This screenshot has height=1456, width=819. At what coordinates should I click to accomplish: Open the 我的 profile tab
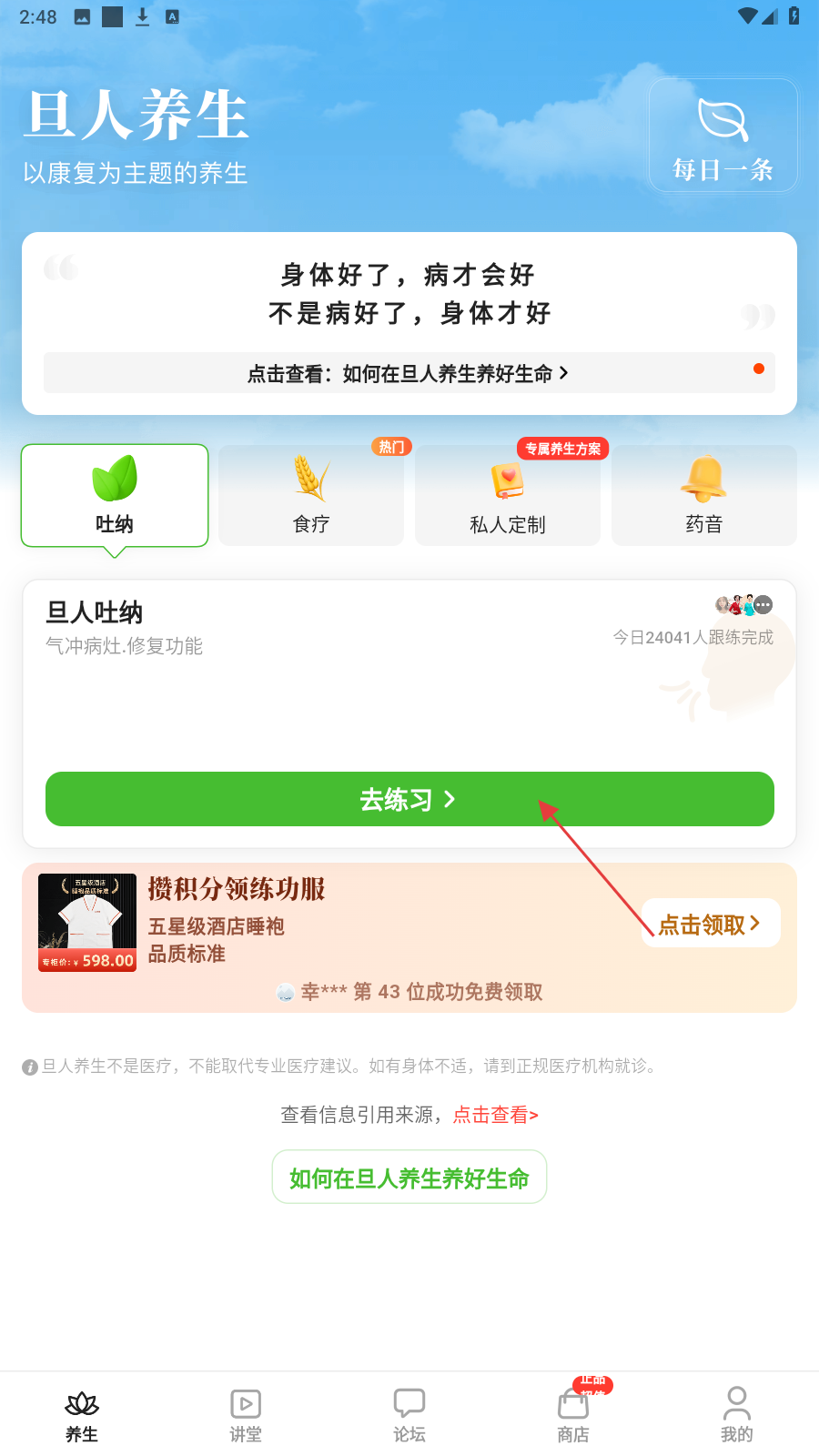click(x=737, y=1414)
